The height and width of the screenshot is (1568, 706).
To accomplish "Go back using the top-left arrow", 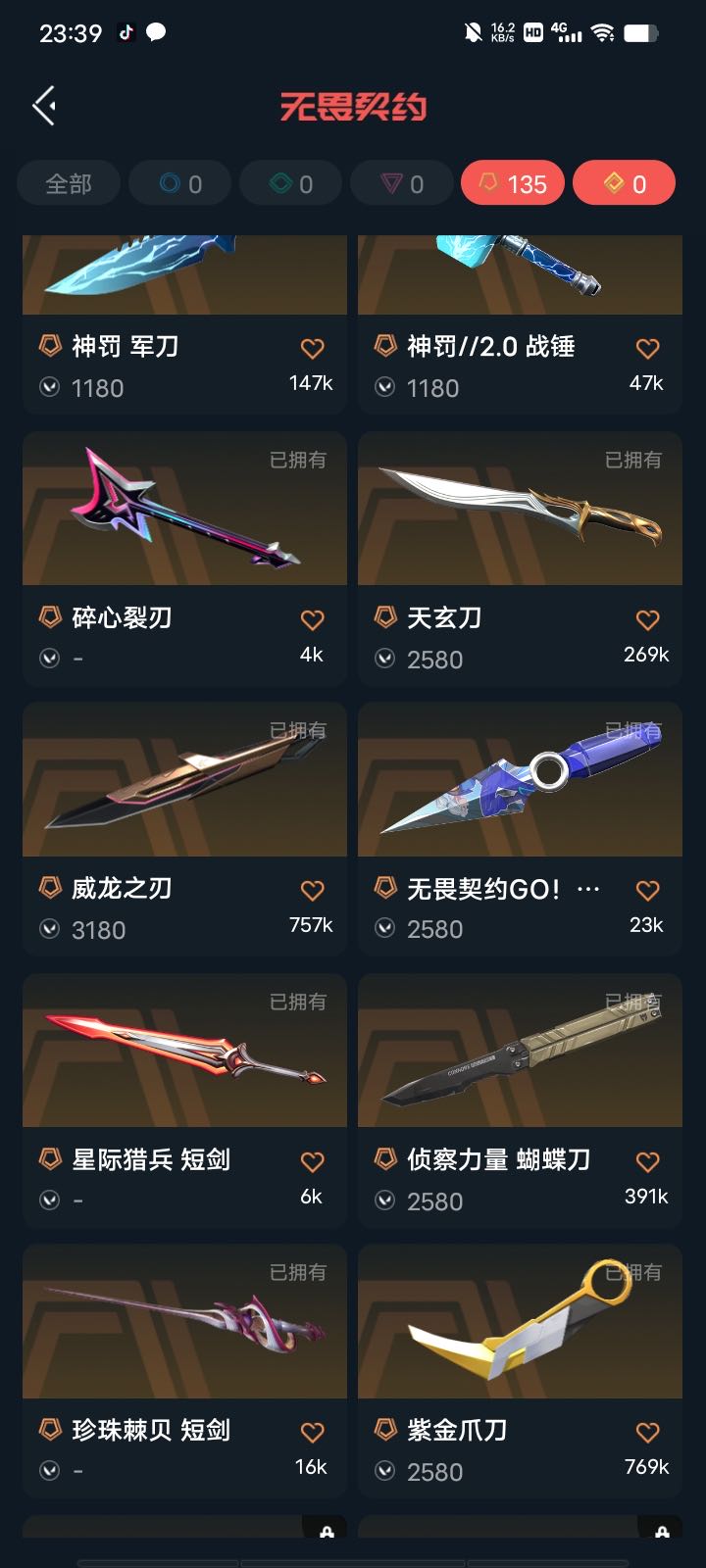I will (44, 106).
